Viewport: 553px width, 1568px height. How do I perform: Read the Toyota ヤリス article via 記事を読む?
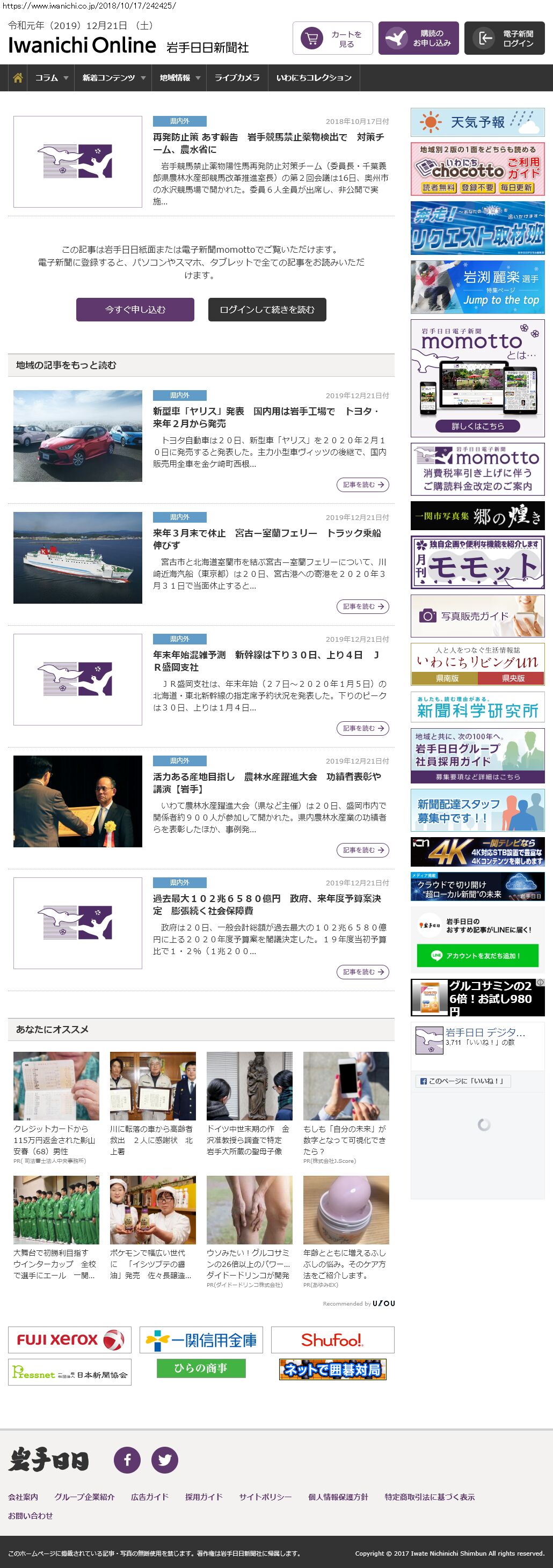pyautogui.click(x=362, y=485)
